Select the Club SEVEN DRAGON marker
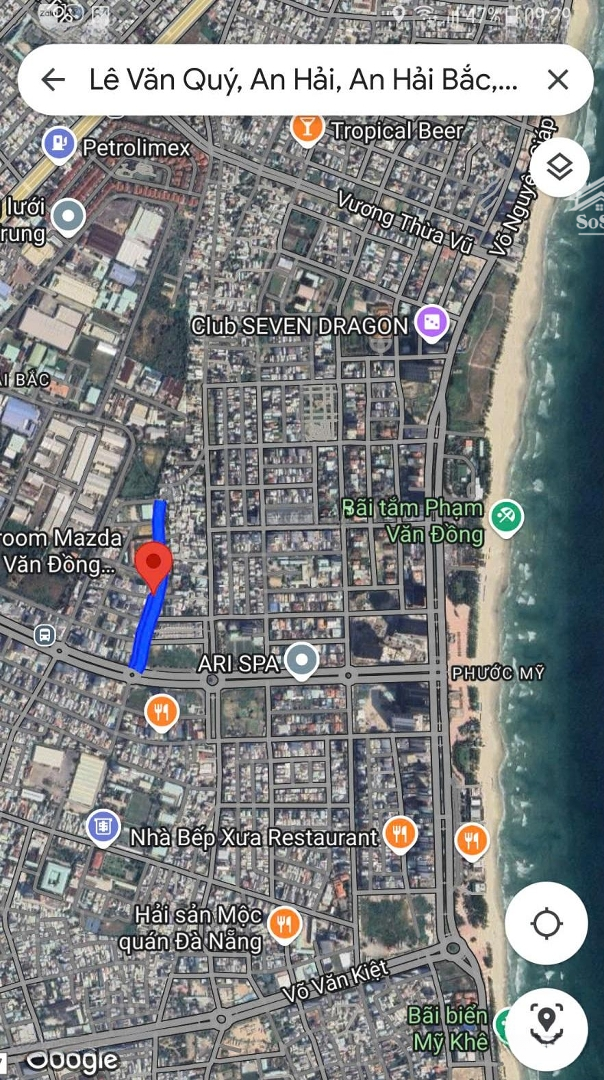 pos(432,323)
